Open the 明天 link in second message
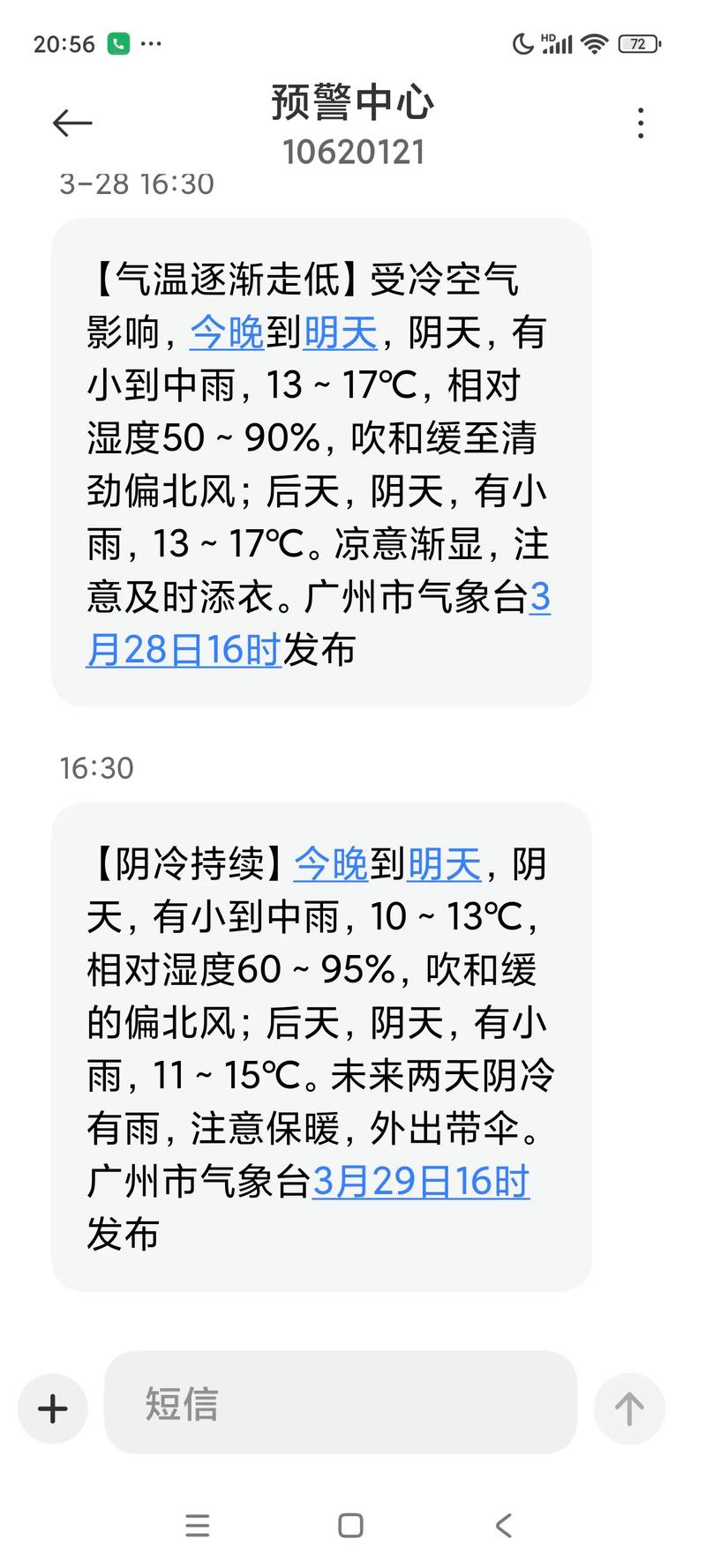 point(444,865)
